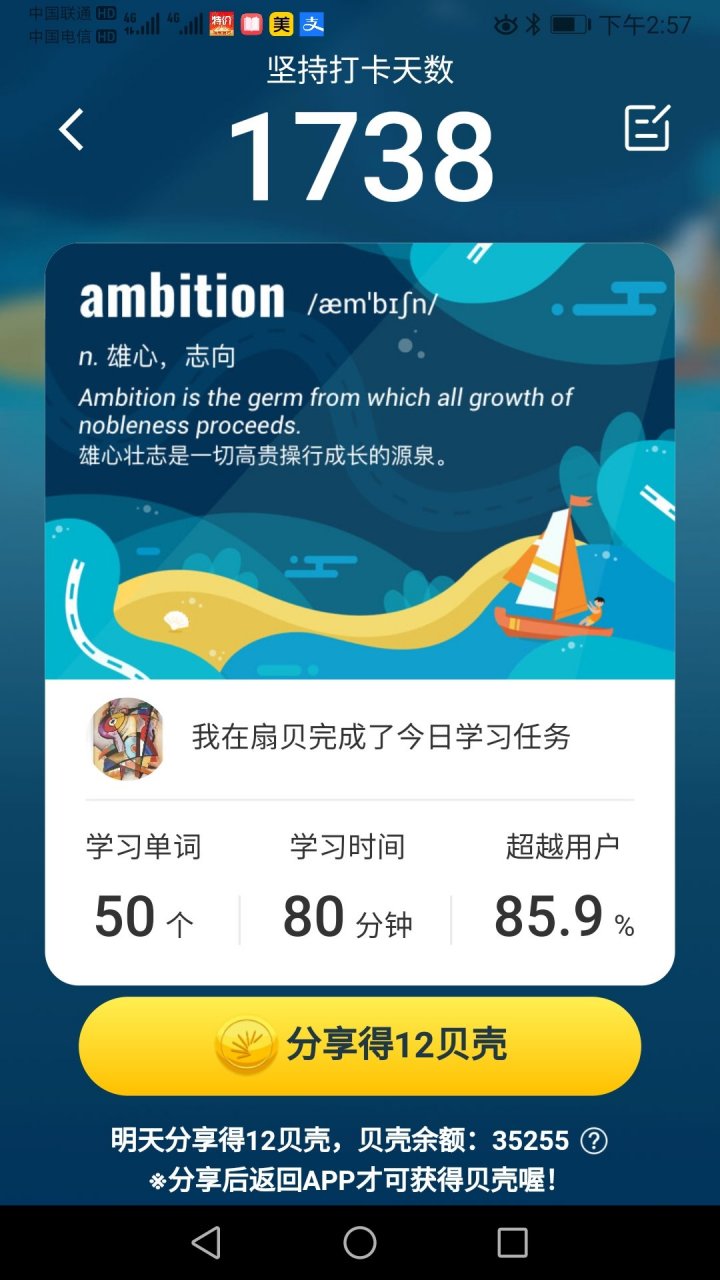Viewport: 720px width, 1280px height.
Task: Tap the system home button
Action: click(x=360, y=1242)
